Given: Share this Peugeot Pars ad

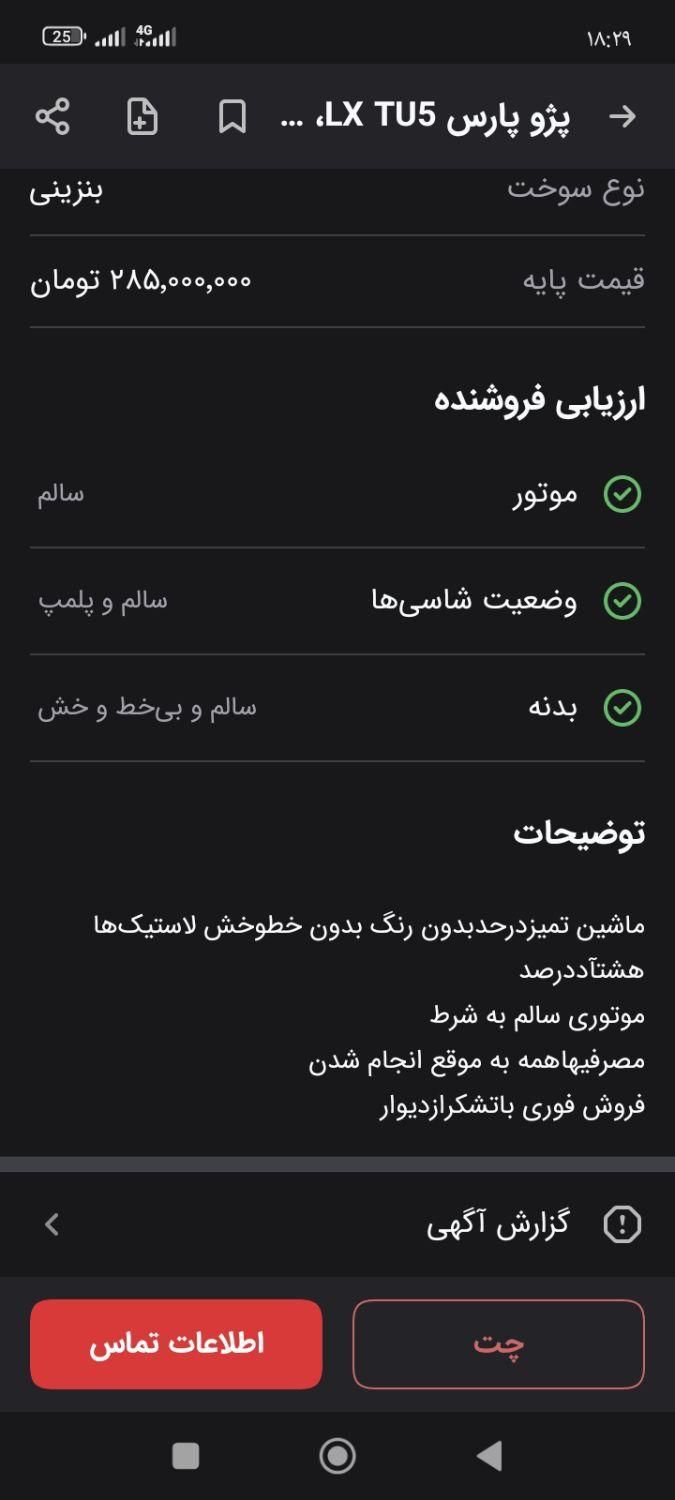Looking at the screenshot, I should (x=52, y=117).
